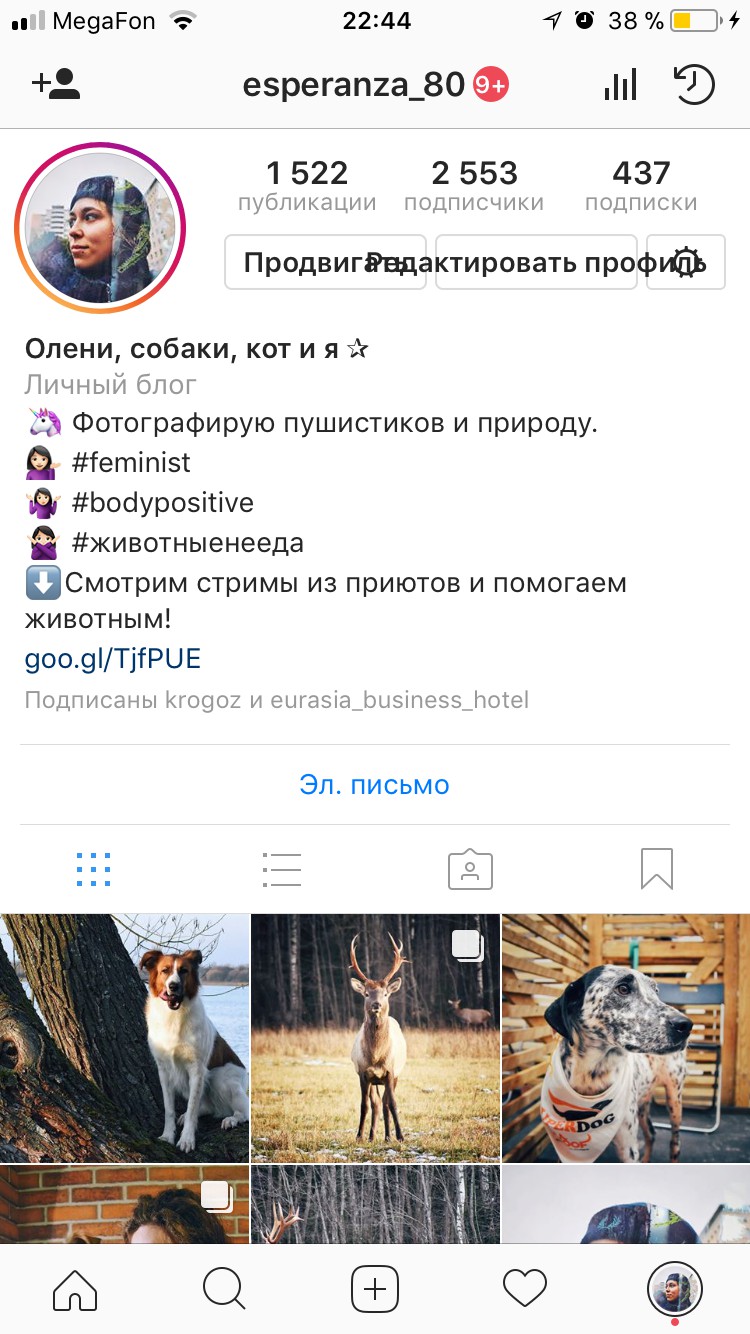
Task: Open Редактировать профиль
Action: click(x=537, y=262)
